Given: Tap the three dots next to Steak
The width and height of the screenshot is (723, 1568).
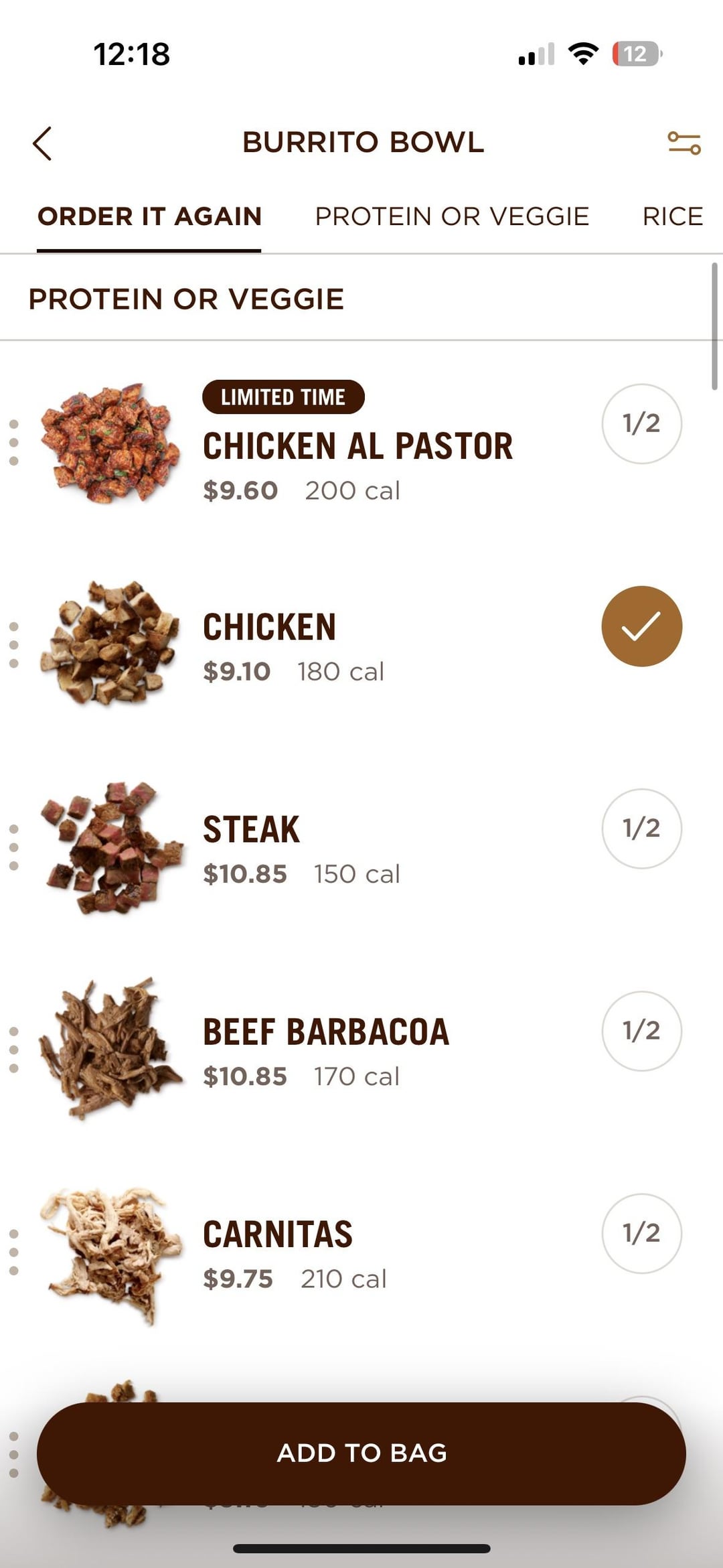Looking at the screenshot, I should point(14,847).
